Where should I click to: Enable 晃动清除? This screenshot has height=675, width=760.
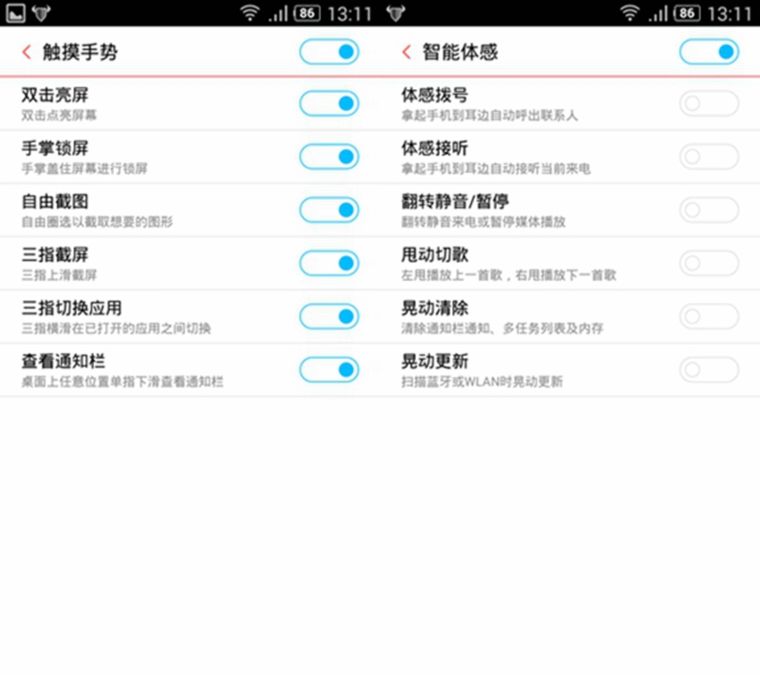tap(709, 316)
